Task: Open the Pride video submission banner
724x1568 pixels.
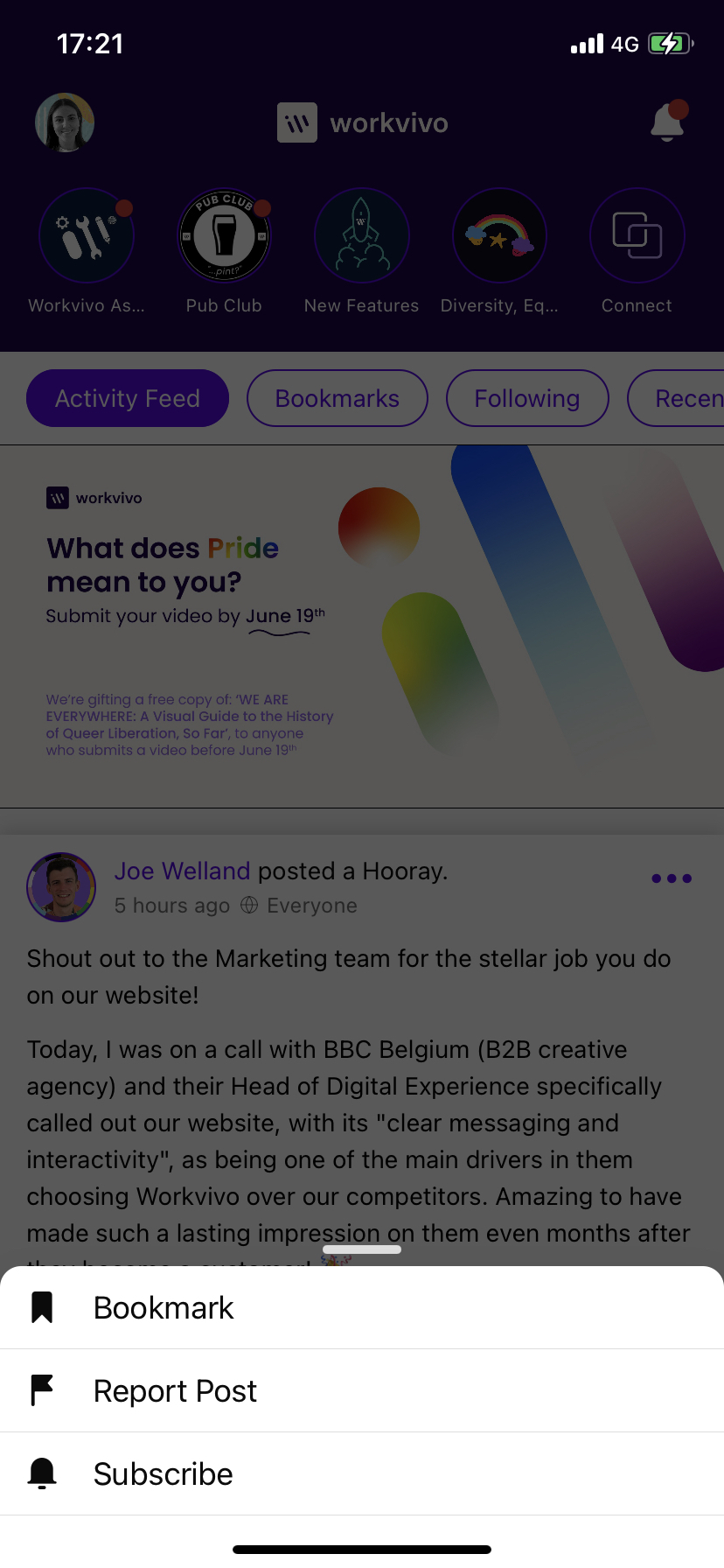Action: [362, 626]
